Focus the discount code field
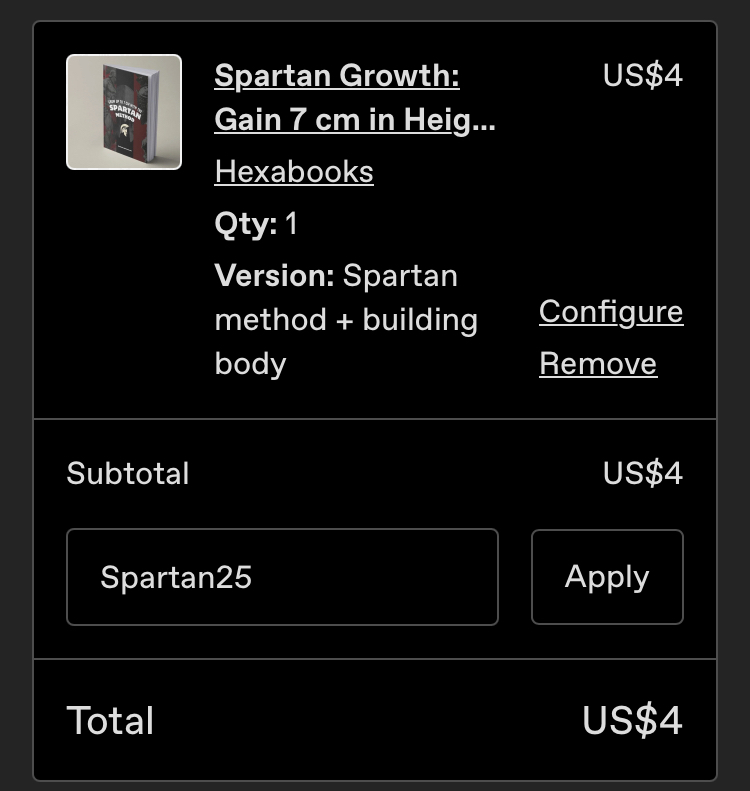The width and height of the screenshot is (750, 791). coord(282,577)
